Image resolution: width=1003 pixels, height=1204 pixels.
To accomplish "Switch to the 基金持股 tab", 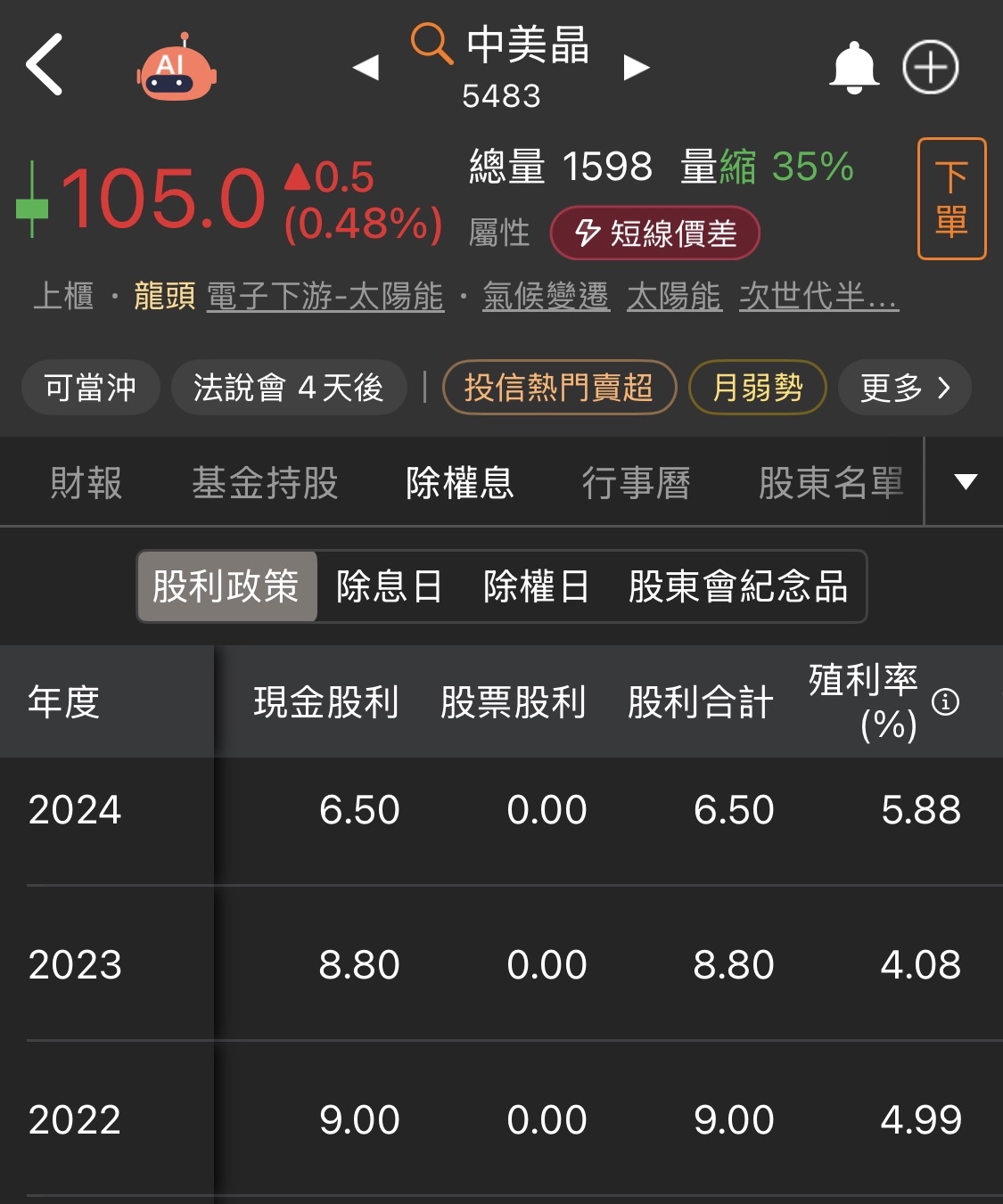I will click(x=265, y=483).
